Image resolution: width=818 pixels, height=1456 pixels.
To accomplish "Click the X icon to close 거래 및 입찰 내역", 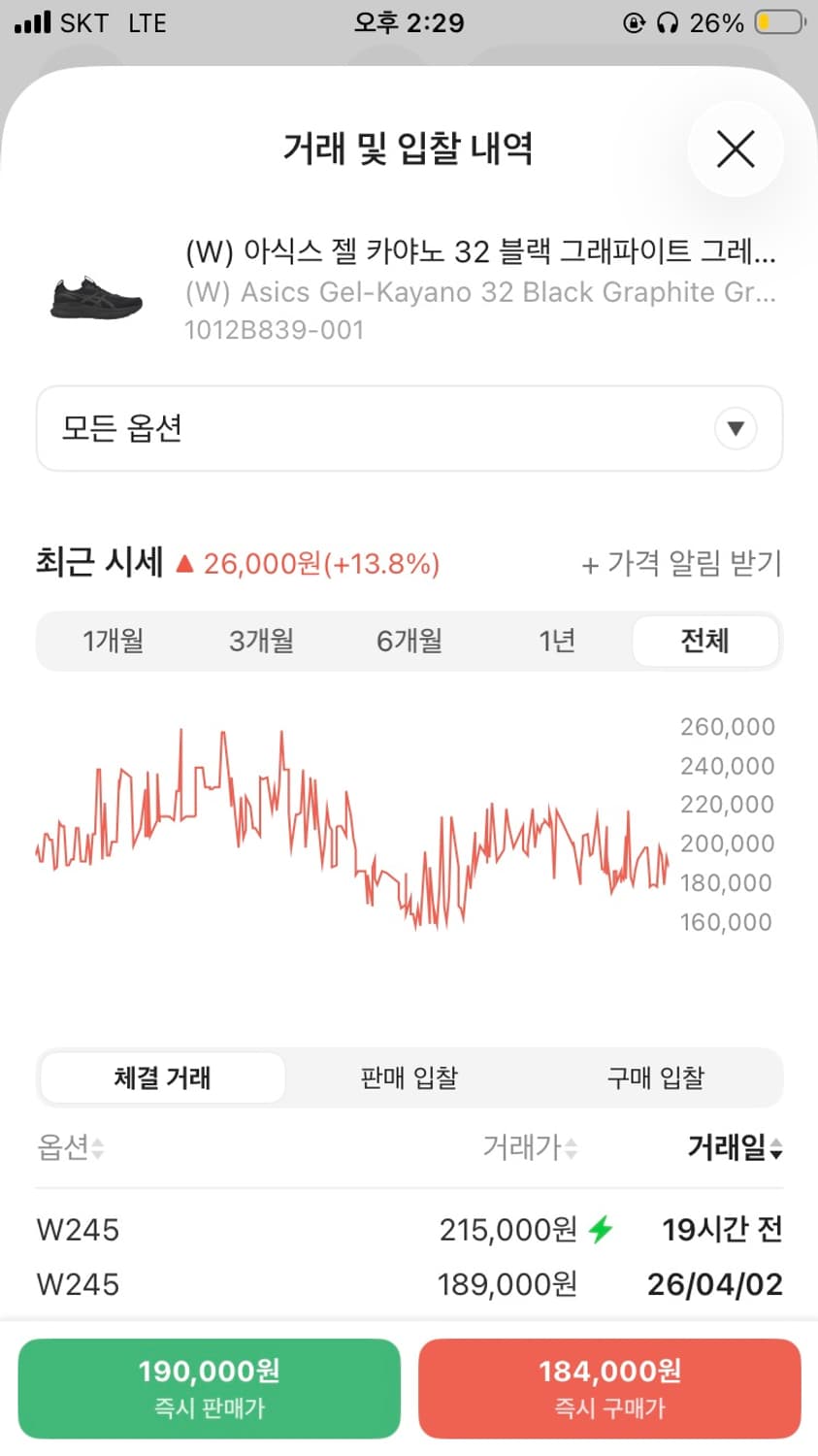I will tap(735, 149).
